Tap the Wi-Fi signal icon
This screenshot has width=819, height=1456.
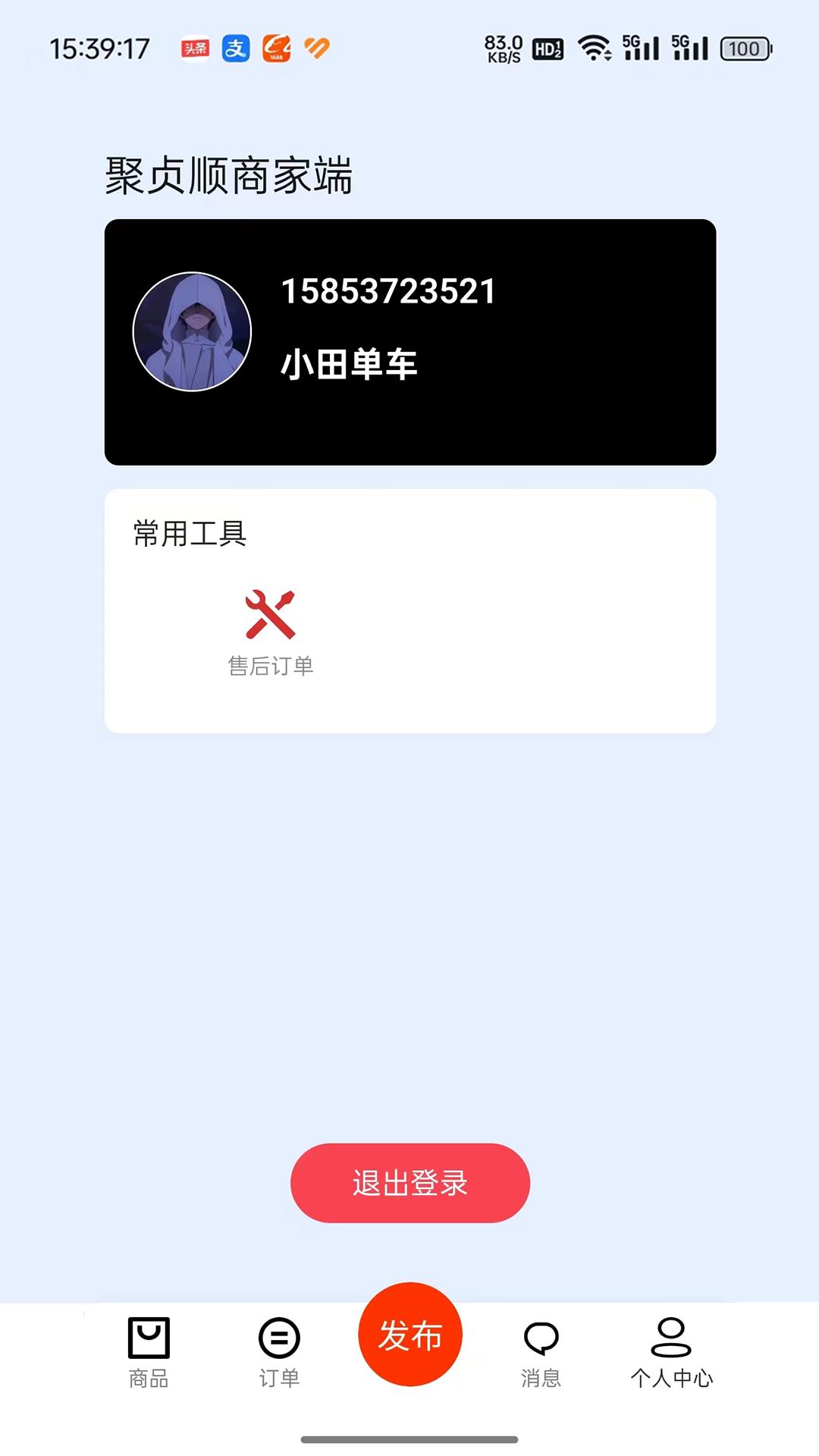click(x=596, y=49)
